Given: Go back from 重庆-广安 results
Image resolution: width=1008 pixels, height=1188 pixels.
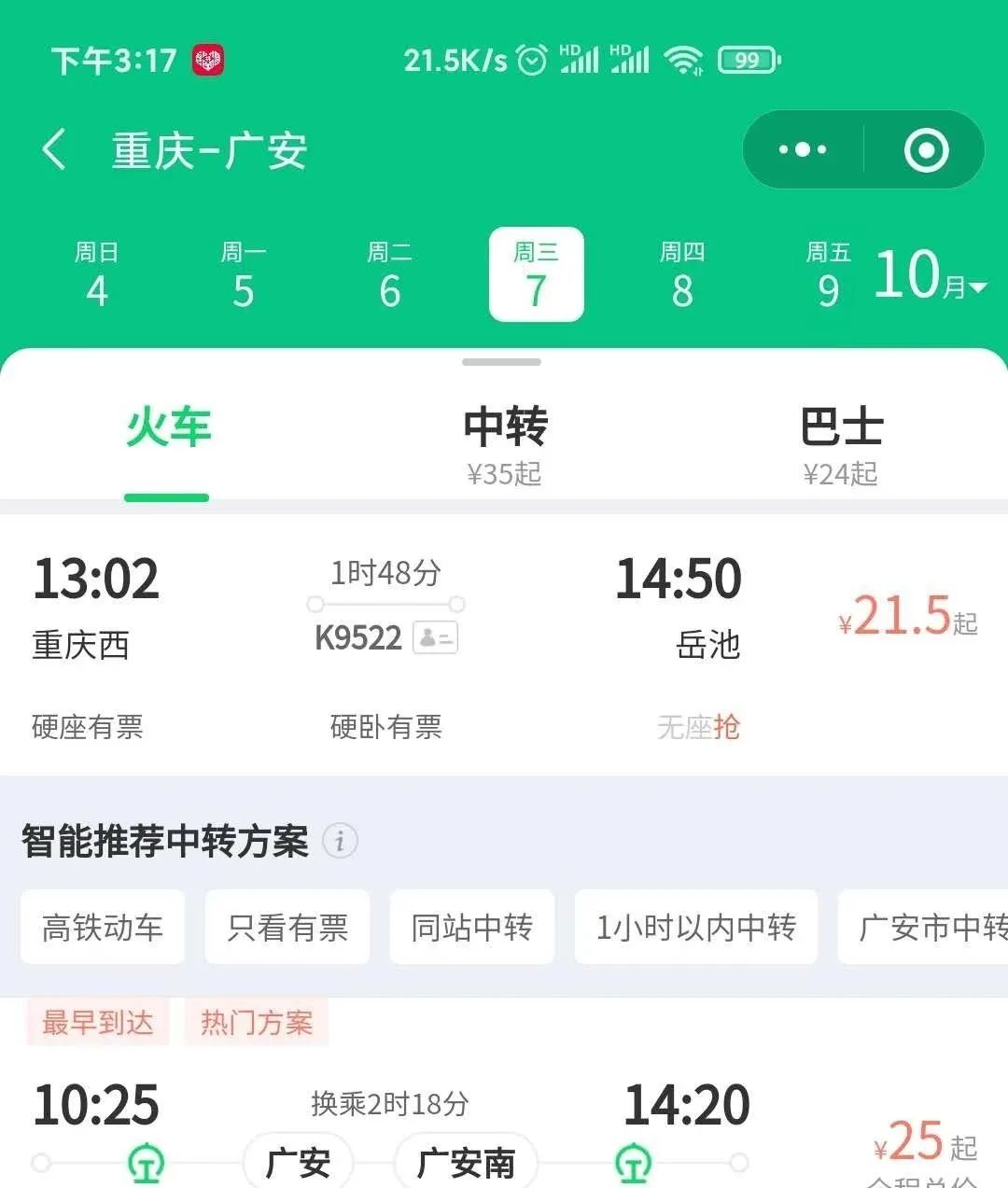Looking at the screenshot, I should click(54, 149).
